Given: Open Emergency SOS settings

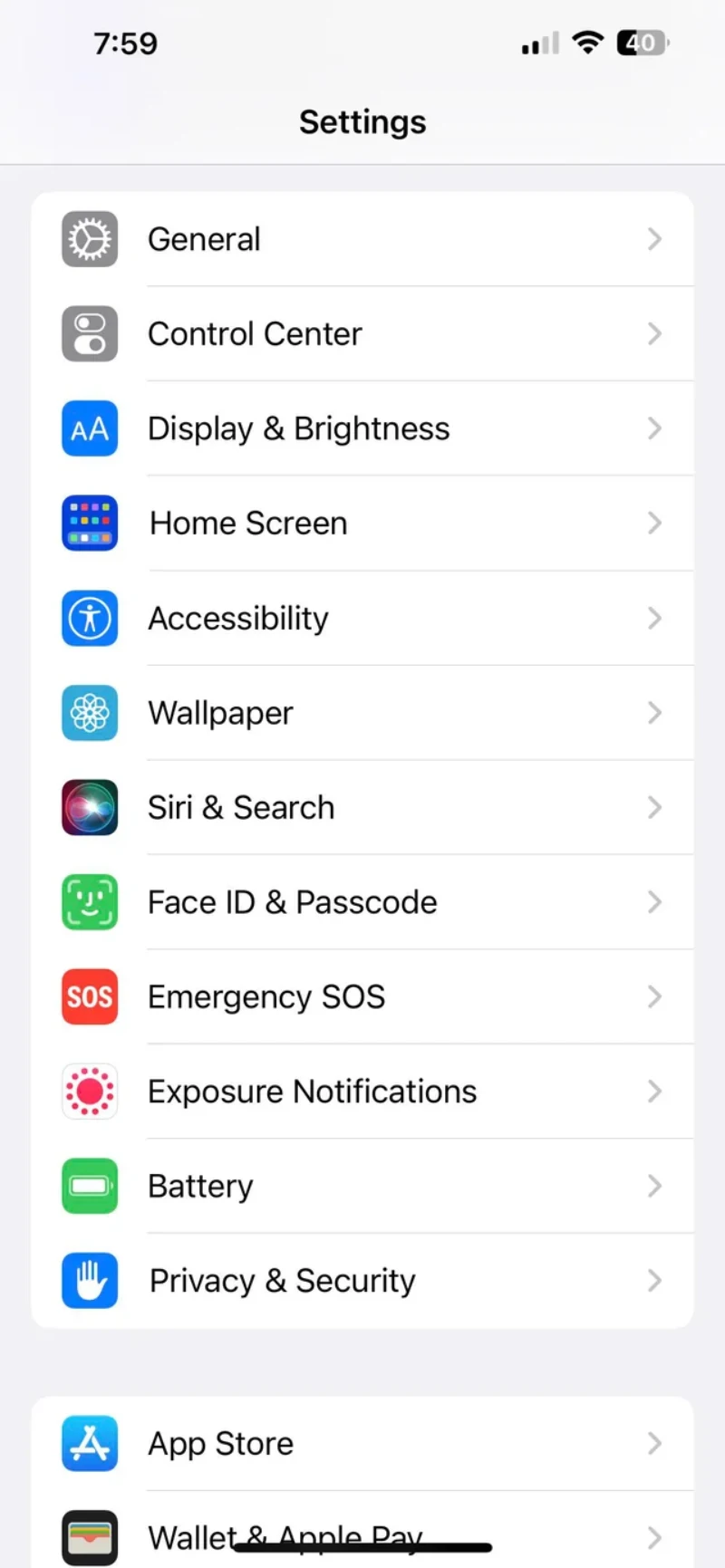Looking at the screenshot, I should coord(362,997).
